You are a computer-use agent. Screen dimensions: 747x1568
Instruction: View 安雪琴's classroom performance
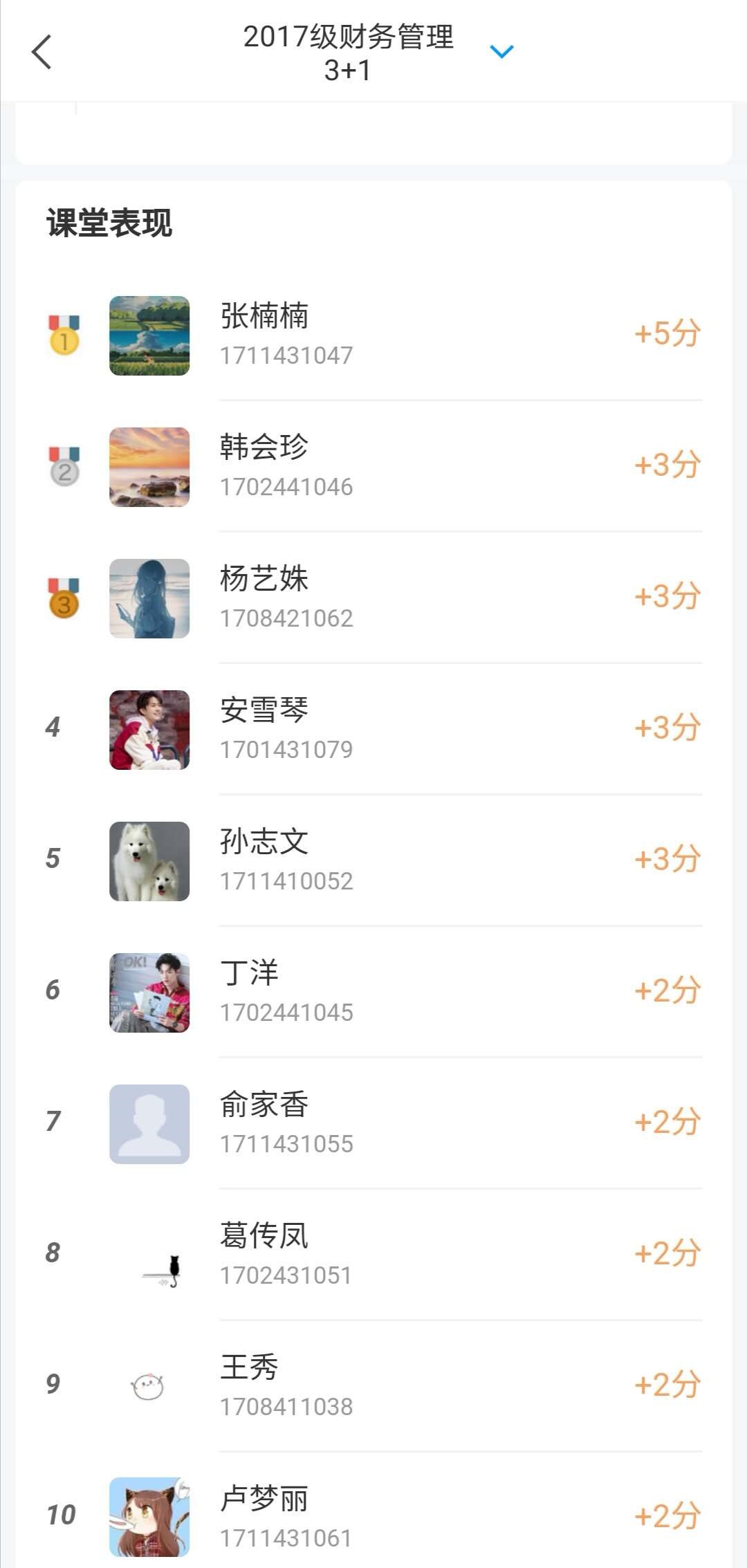point(373,730)
